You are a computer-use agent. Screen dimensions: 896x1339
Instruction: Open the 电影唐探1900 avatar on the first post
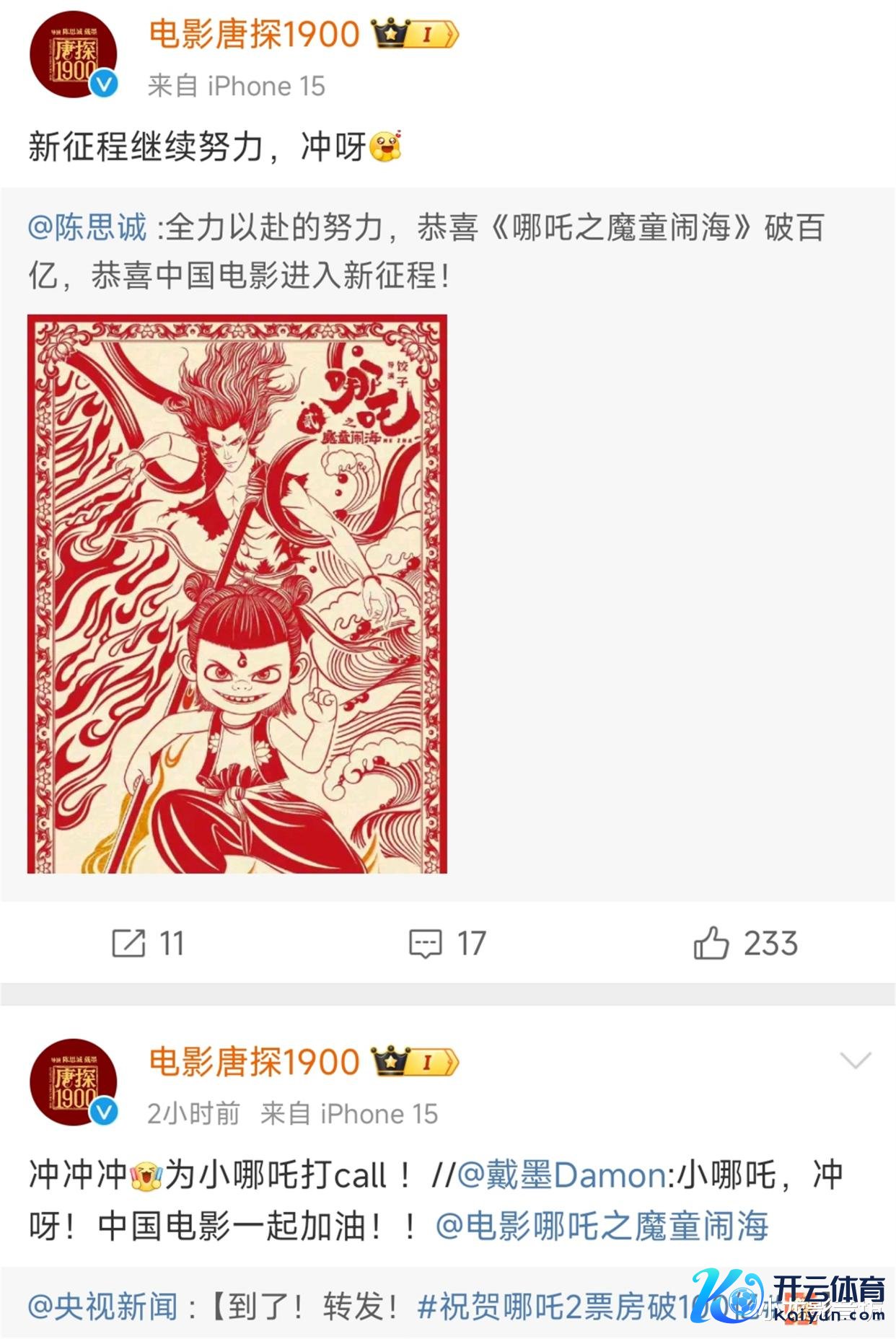click(x=72, y=54)
